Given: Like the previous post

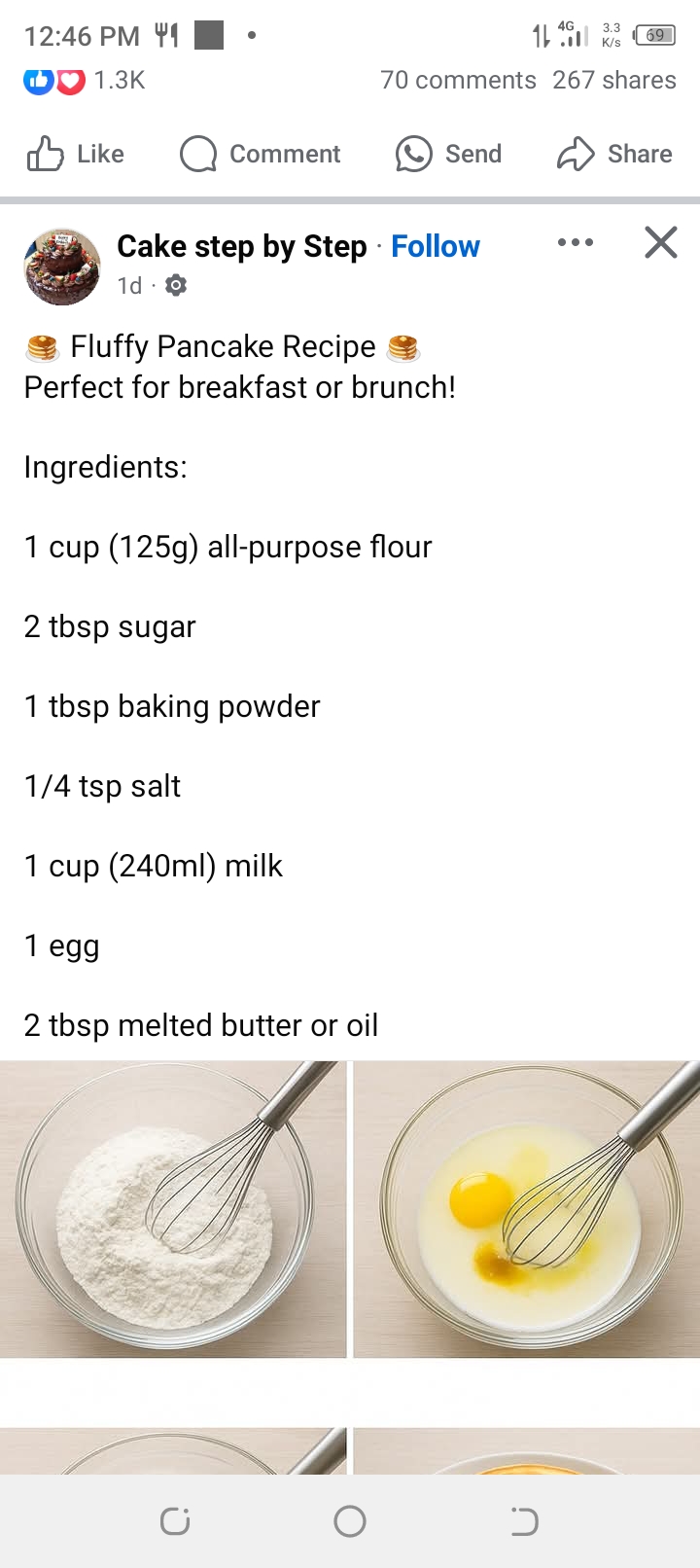Looking at the screenshot, I should [x=76, y=154].
